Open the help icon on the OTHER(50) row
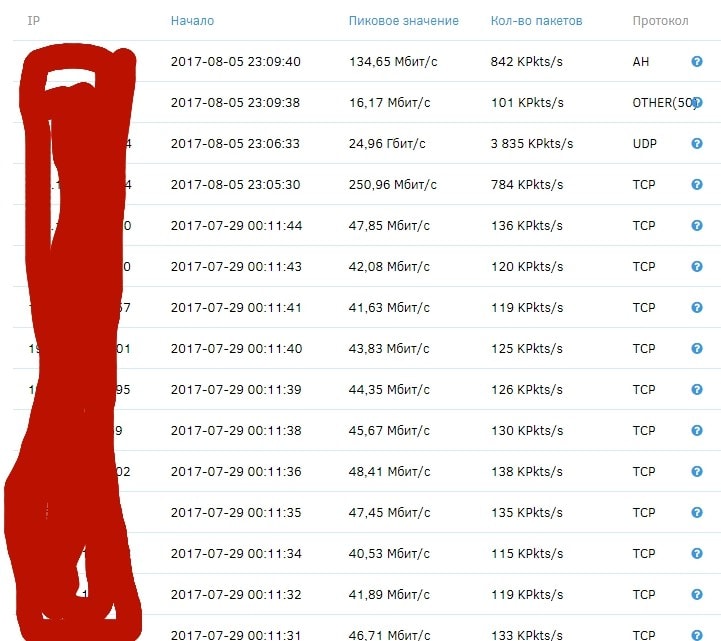 coord(697,103)
